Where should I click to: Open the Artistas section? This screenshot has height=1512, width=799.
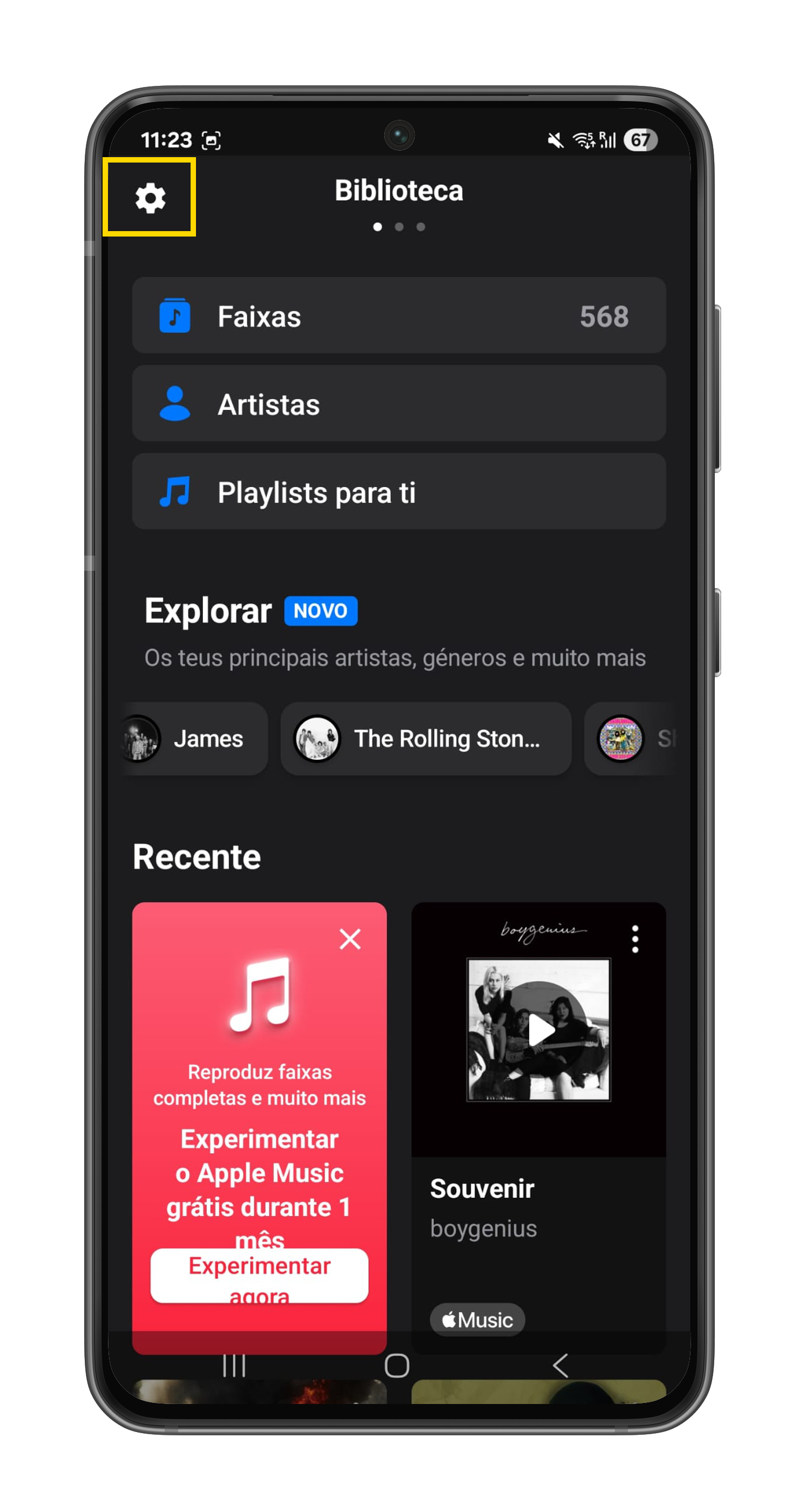[399, 404]
